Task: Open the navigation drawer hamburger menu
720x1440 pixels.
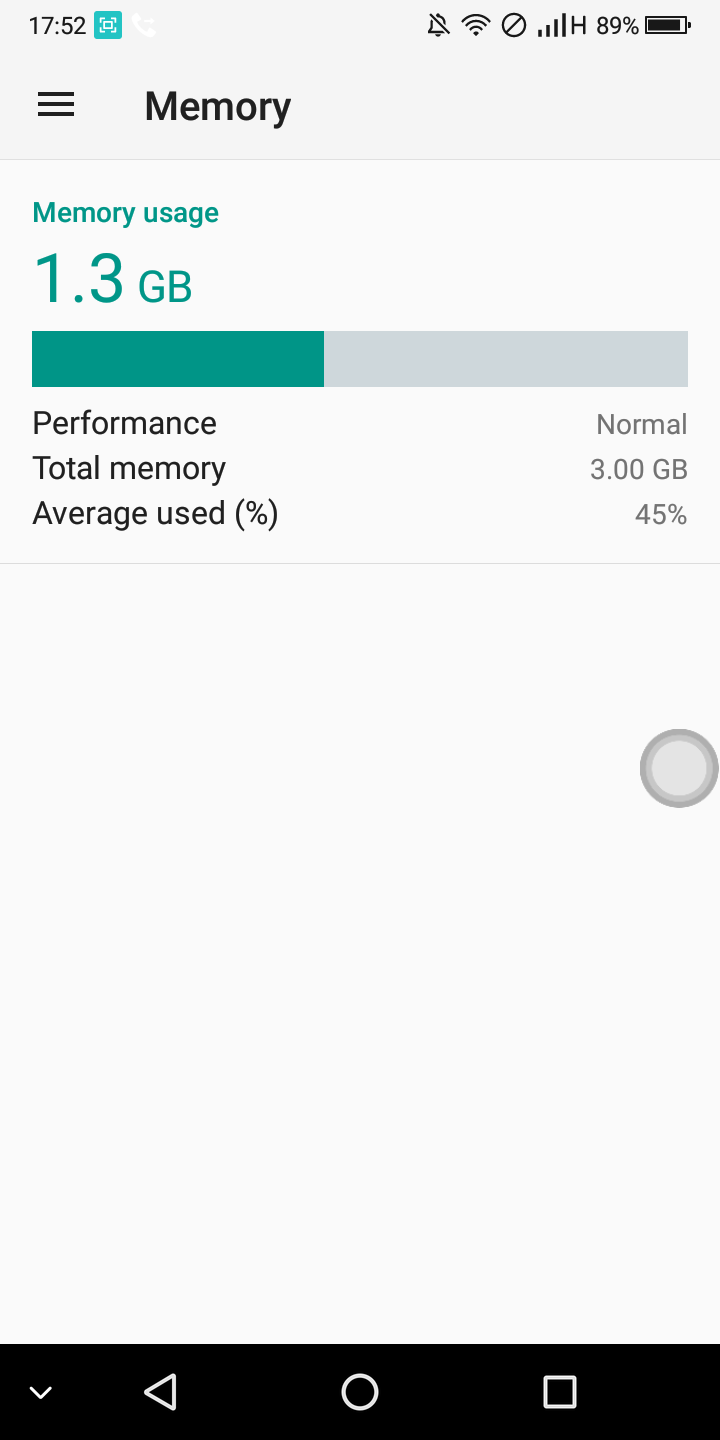Action: coord(56,105)
